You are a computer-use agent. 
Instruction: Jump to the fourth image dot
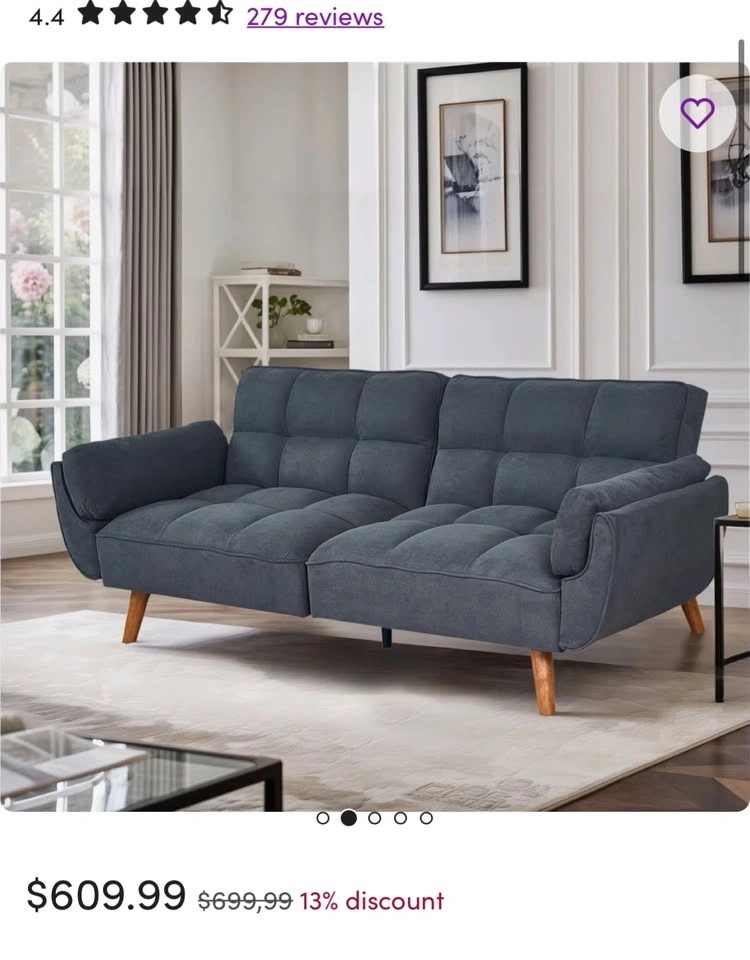pos(400,818)
